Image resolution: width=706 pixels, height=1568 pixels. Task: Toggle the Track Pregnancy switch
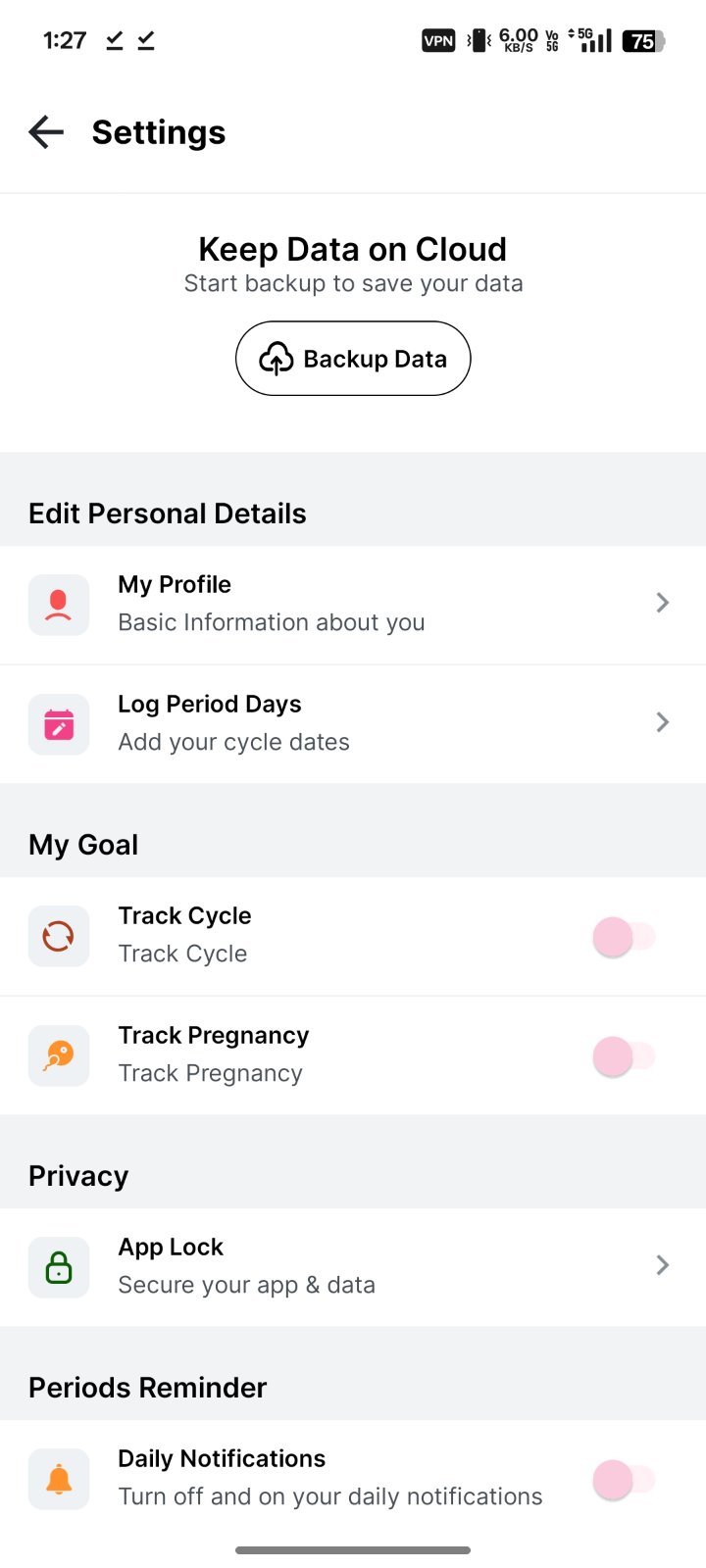624,1056
